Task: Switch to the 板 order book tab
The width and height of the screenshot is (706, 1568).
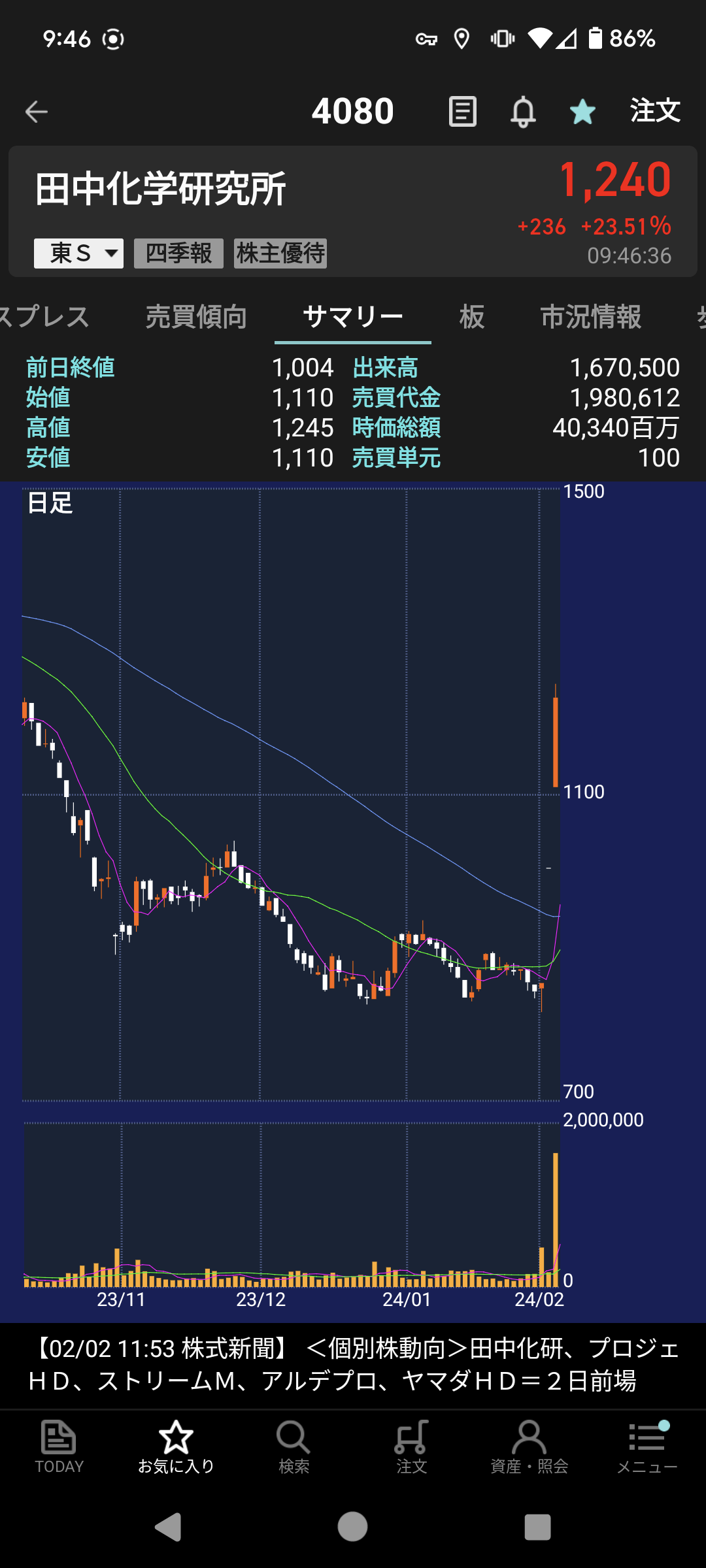Action: [x=472, y=318]
